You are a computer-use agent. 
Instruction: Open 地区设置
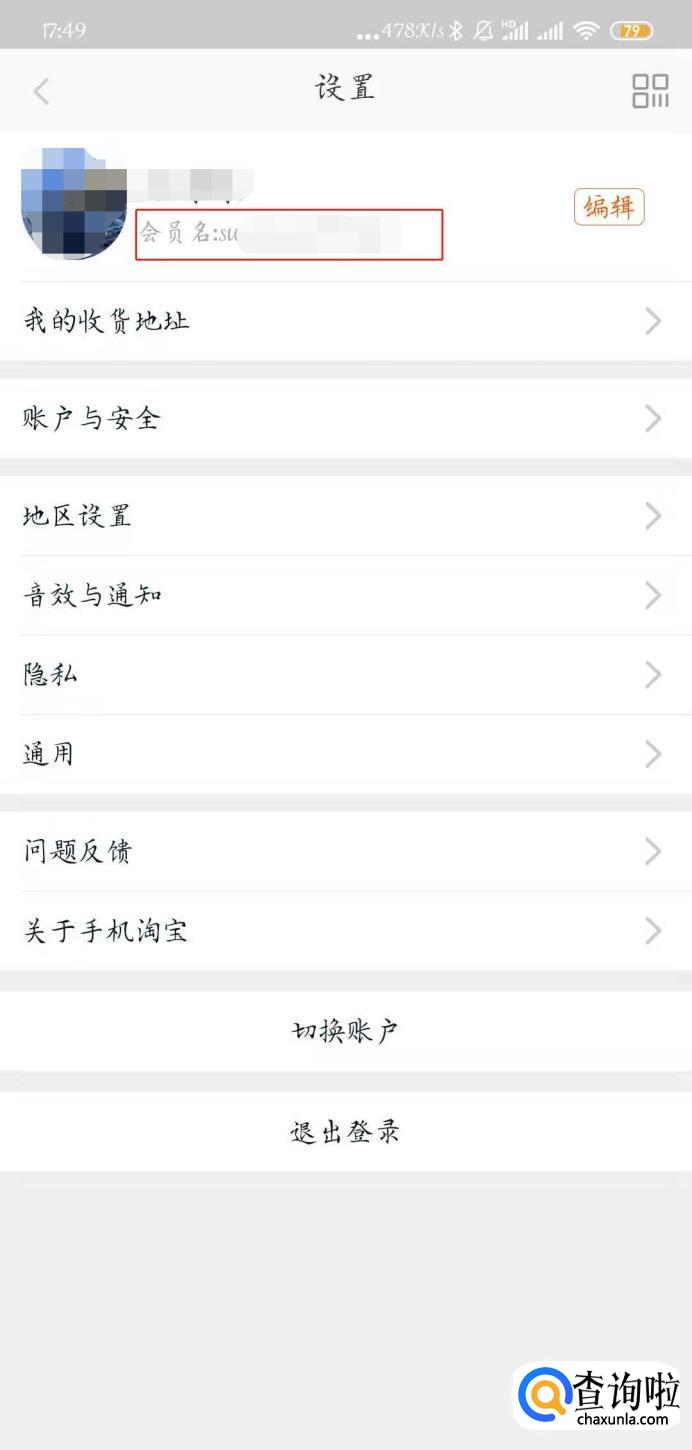(345, 516)
